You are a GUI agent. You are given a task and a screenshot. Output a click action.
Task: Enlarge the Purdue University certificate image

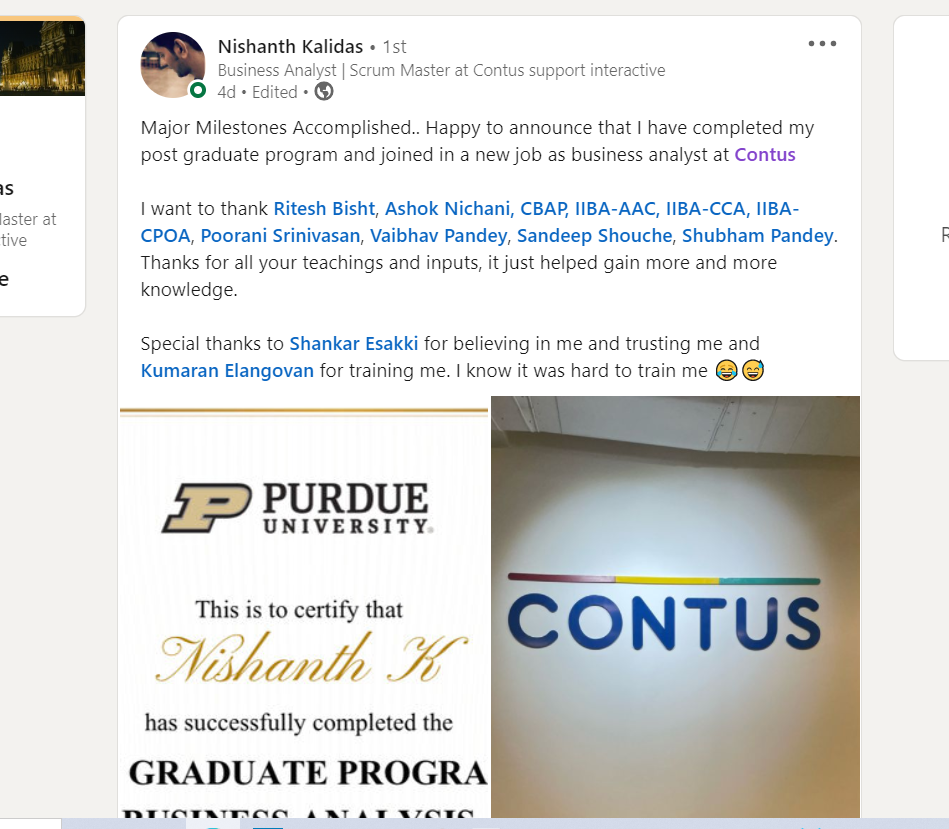pos(303,610)
